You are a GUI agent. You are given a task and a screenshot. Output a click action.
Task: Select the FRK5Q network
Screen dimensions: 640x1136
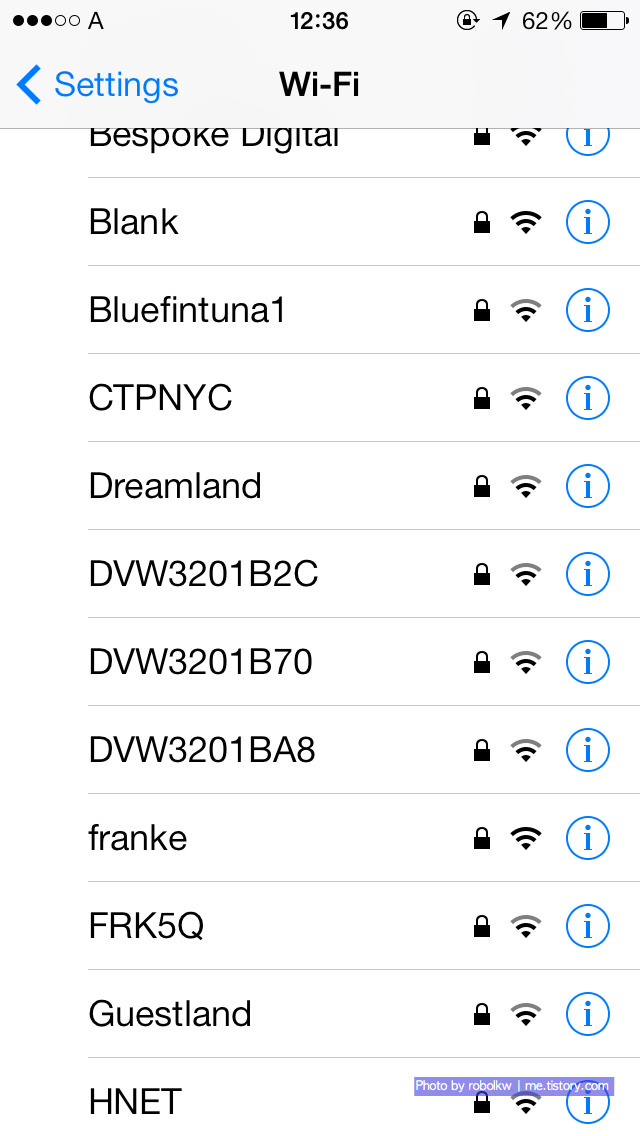(146, 926)
